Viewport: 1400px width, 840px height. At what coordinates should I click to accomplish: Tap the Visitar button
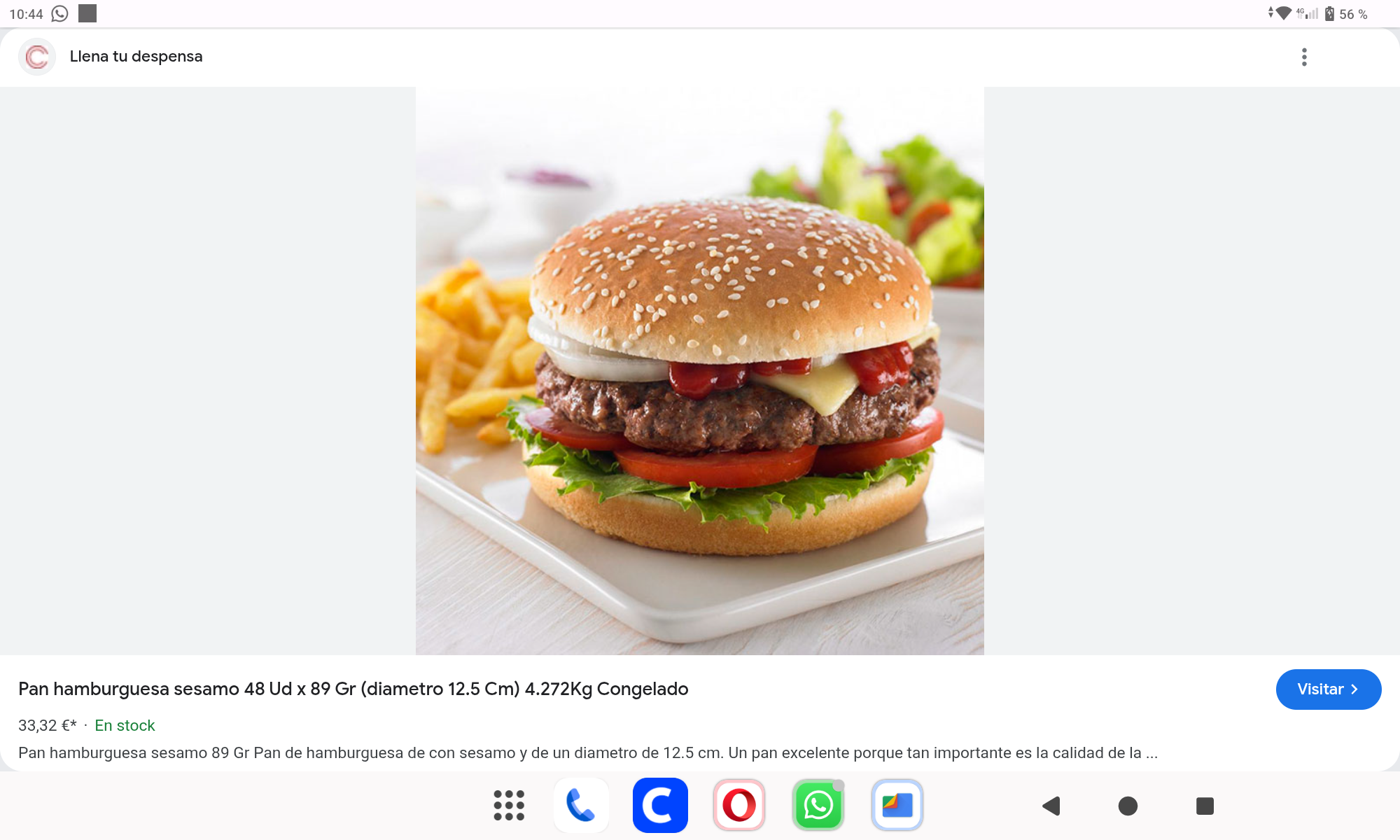[1328, 689]
